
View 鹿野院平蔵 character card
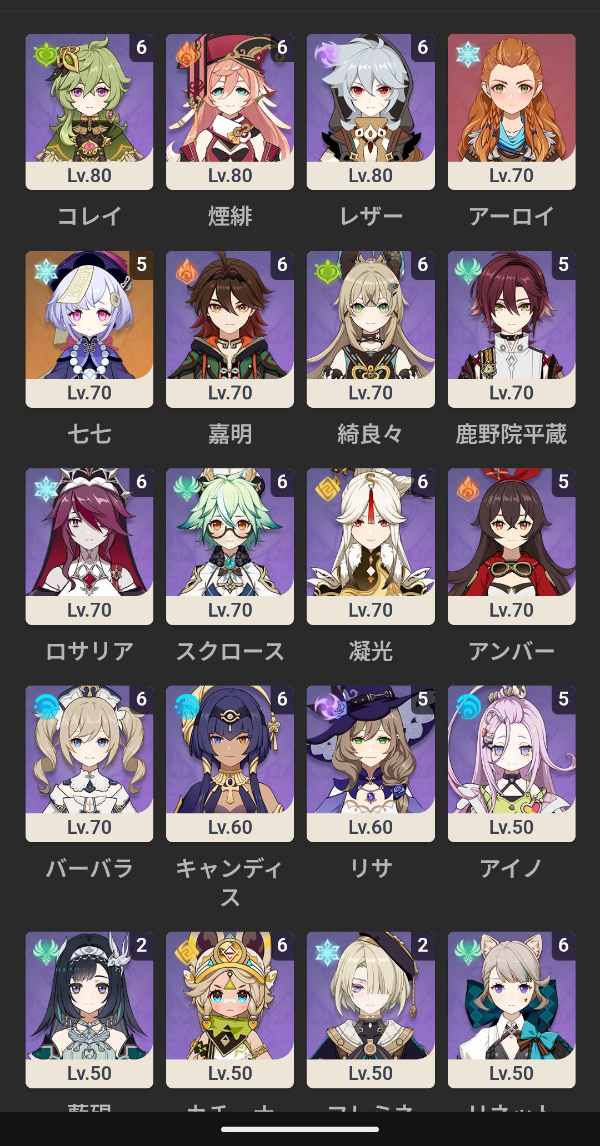coord(512,329)
